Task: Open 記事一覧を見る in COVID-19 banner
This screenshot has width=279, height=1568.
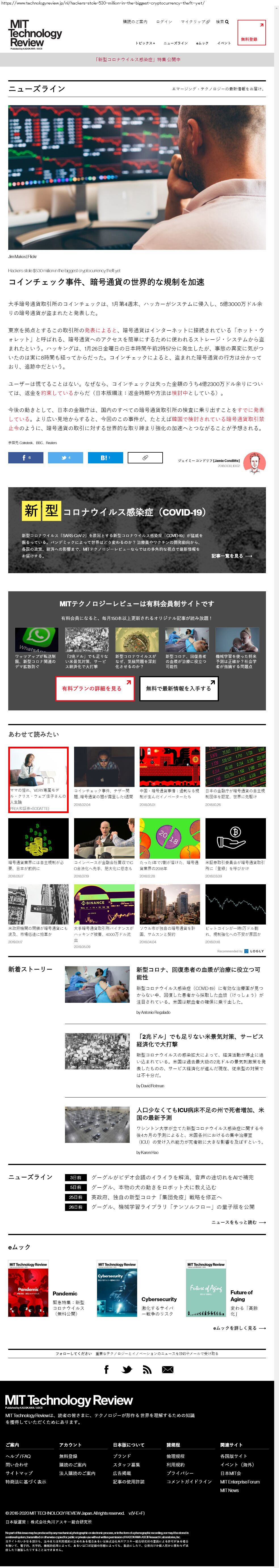Action: coord(232,556)
